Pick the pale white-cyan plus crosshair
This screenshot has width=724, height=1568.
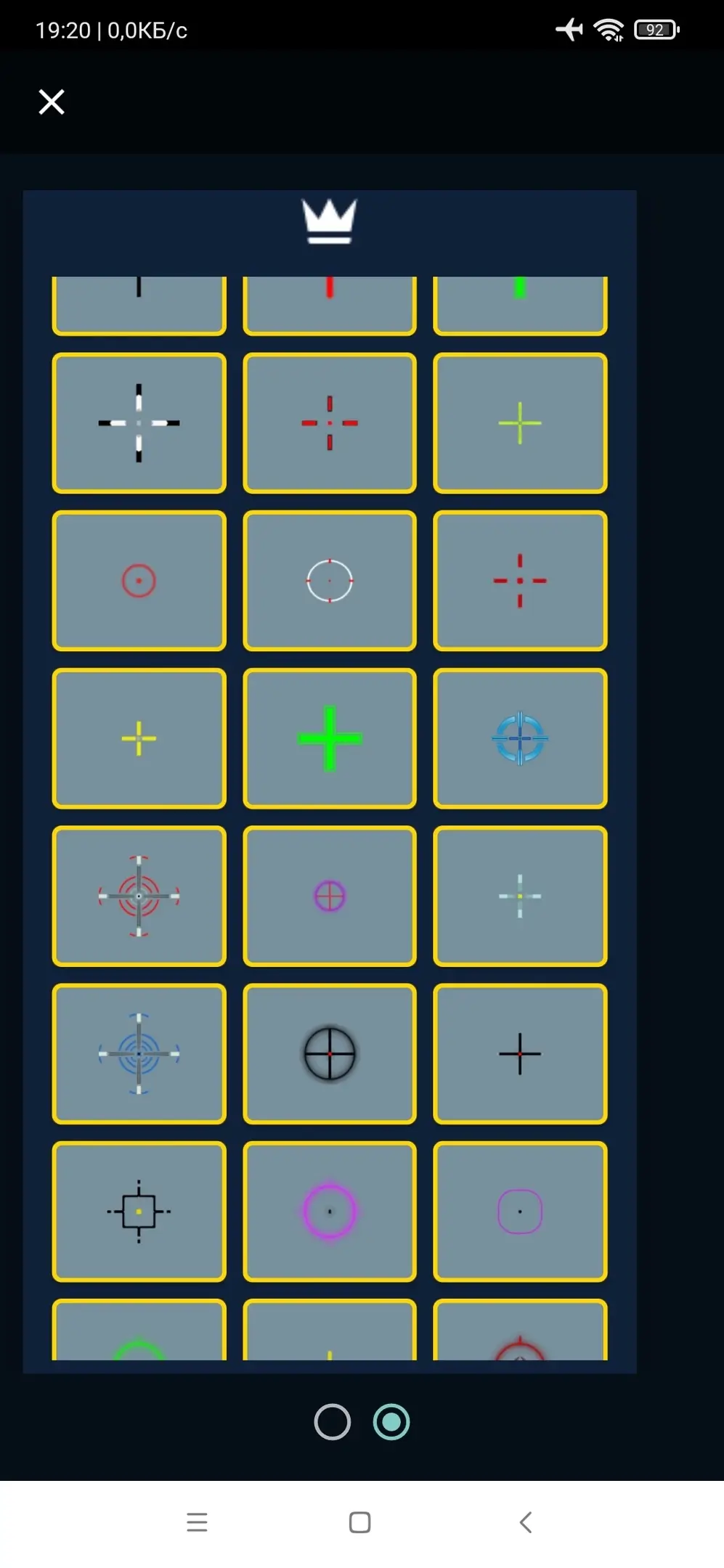point(520,896)
